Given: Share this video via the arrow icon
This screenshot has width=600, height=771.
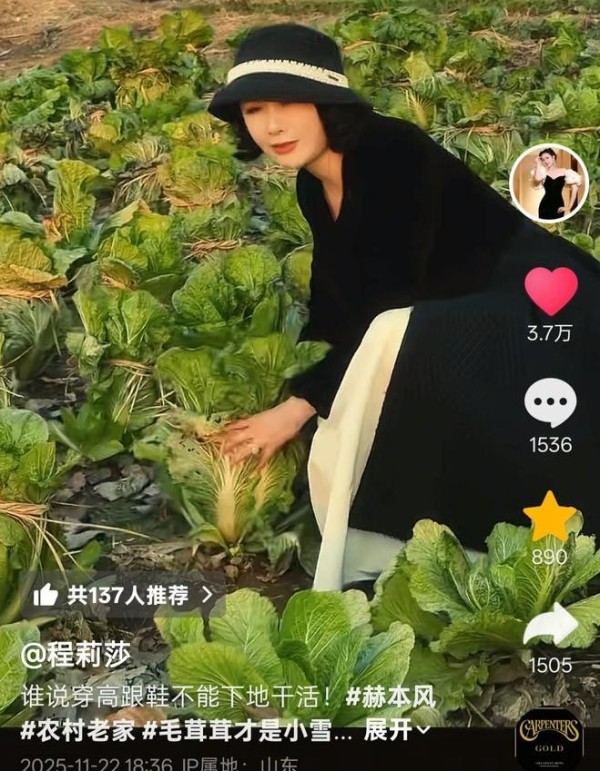Looking at the screenshot, I should tap(550, 625).
